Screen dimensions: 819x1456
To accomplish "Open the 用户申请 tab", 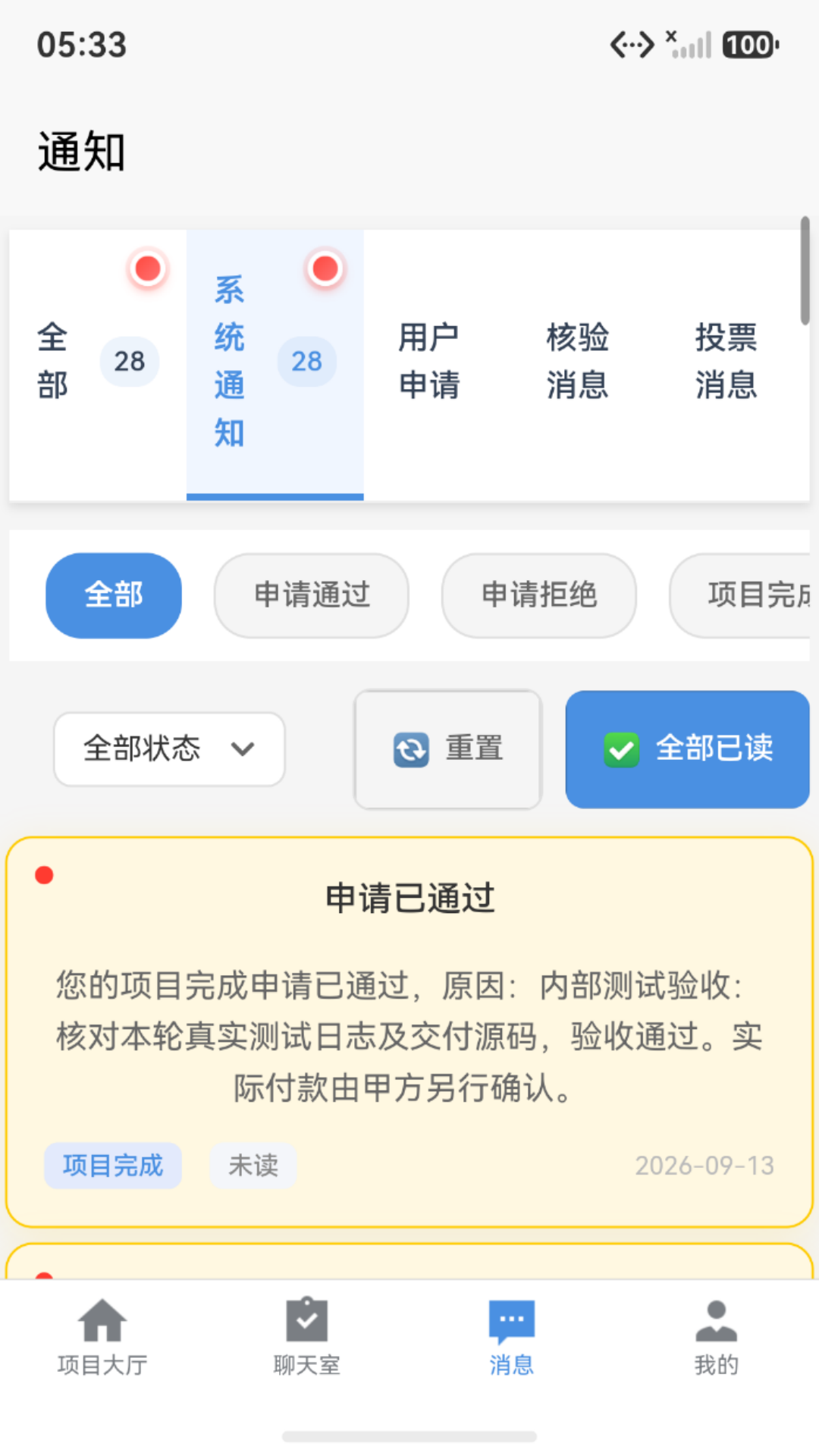I will click(429, 362).
